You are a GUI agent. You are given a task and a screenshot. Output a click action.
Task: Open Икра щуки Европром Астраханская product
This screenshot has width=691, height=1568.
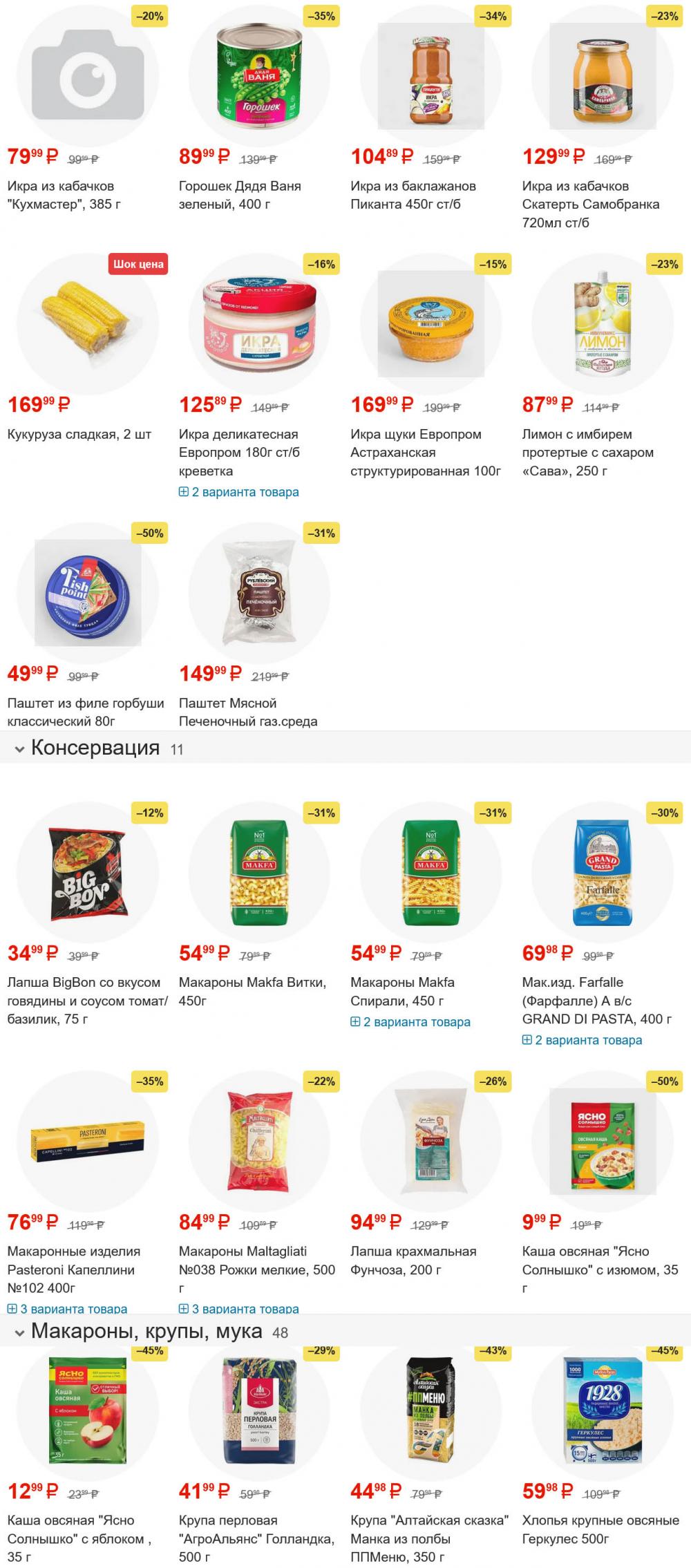click(425, 453)
